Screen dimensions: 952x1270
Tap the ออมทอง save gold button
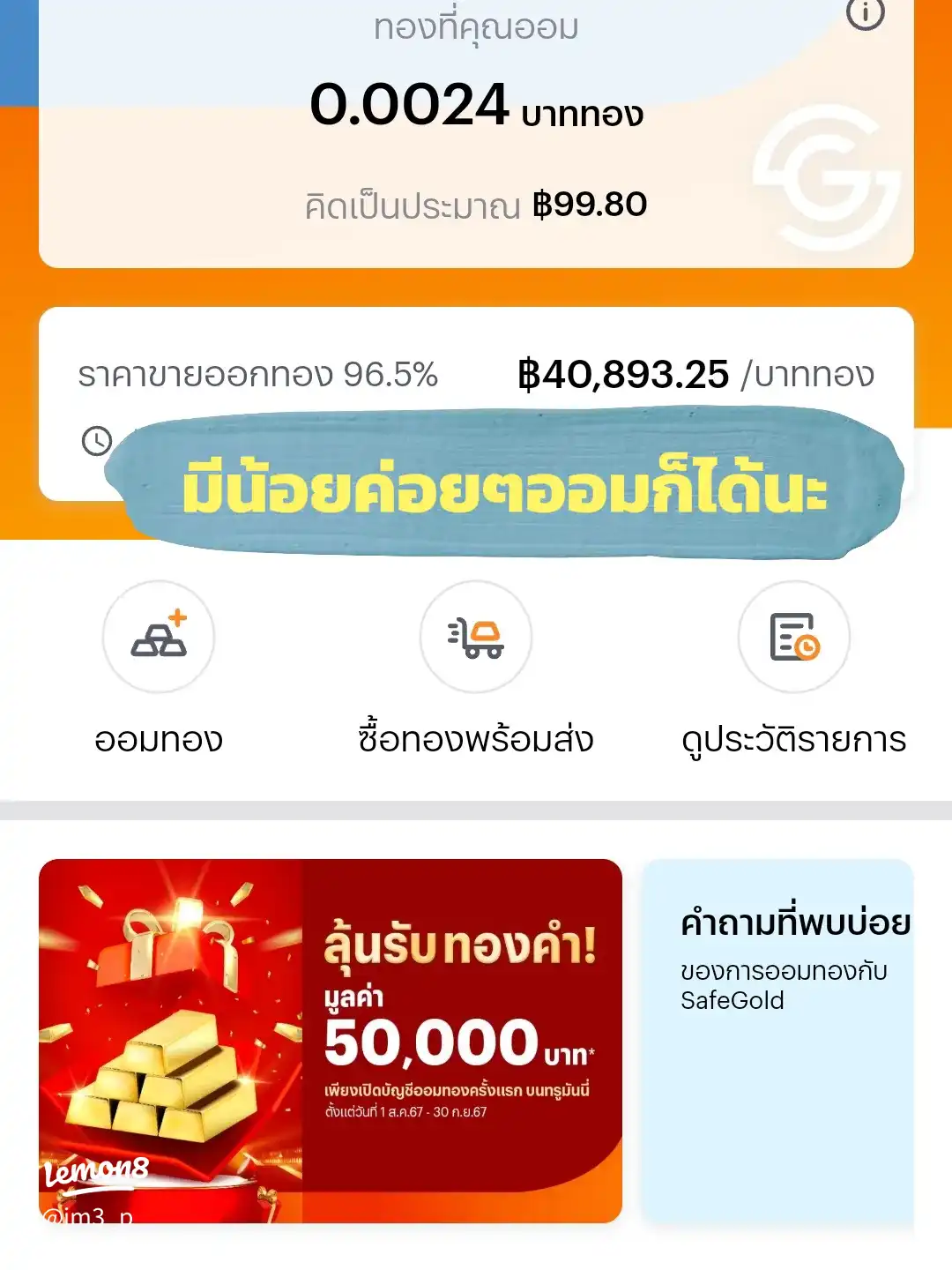[159, 637]
